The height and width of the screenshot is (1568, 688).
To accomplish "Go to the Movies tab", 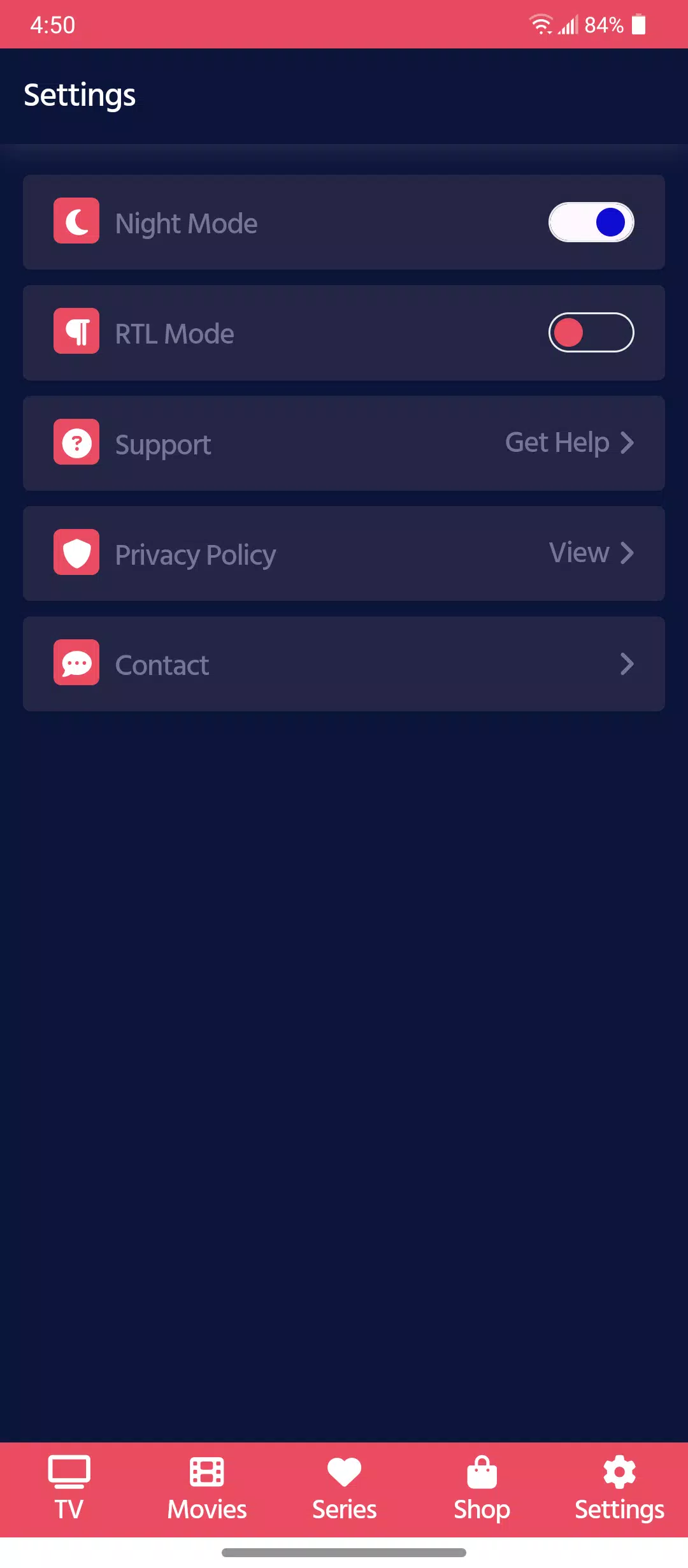I will coord(206,1490).
